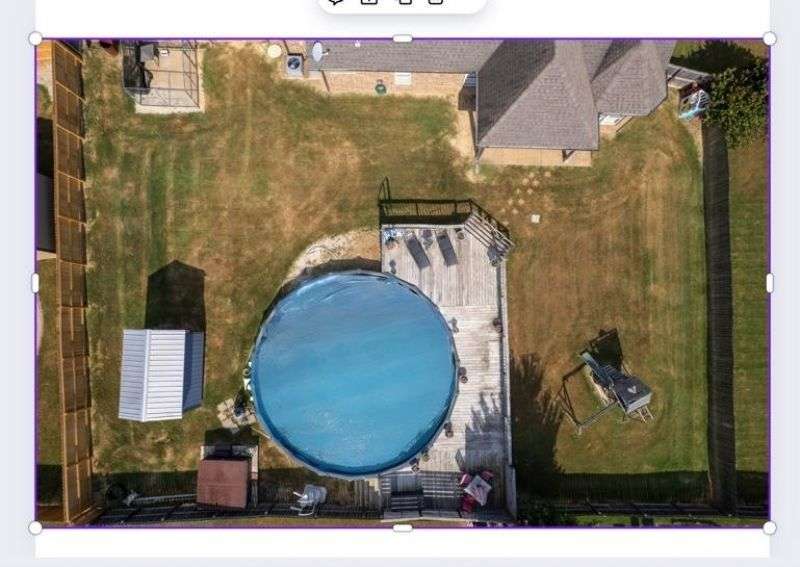This screenshot has width=800, height=567.
Task: Tap the top-right corner resize handle
Action: click(x=769, y=38)
